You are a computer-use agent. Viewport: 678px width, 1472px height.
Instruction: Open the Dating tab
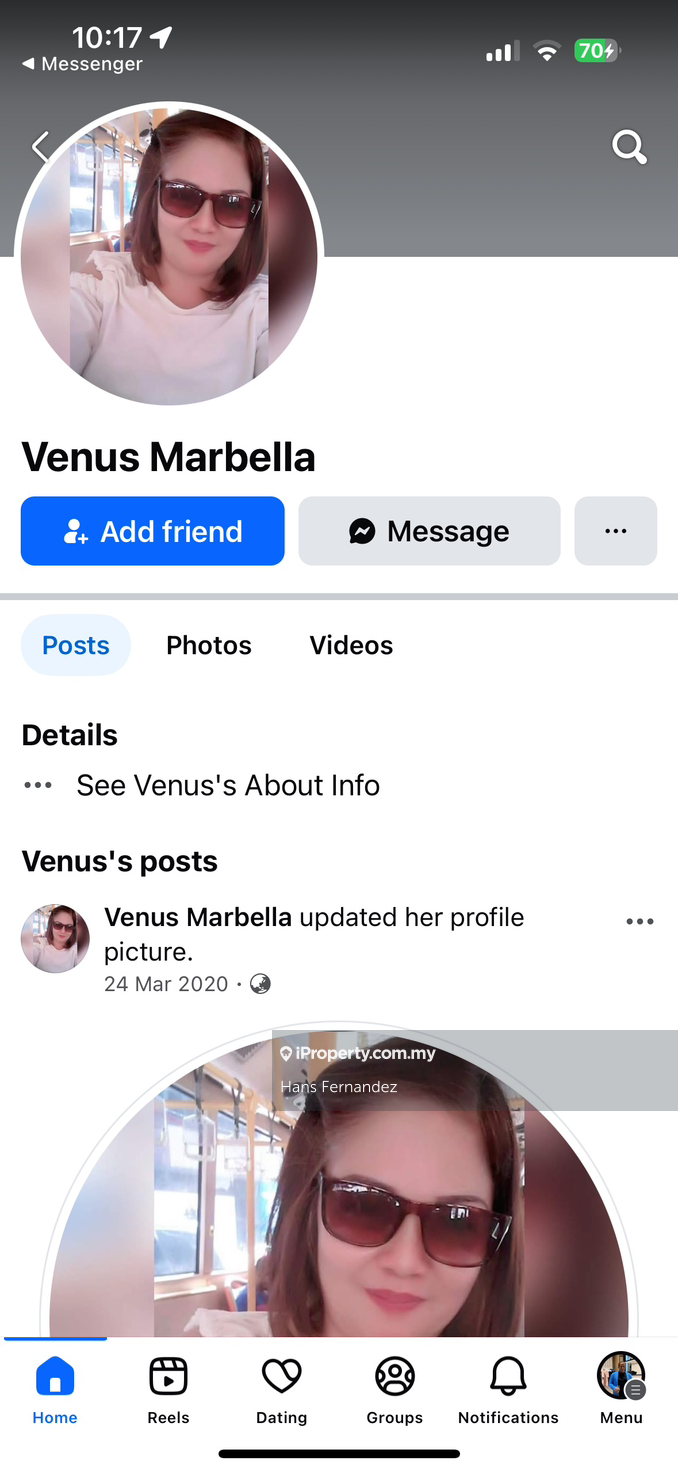click(x=281, y=1390)
